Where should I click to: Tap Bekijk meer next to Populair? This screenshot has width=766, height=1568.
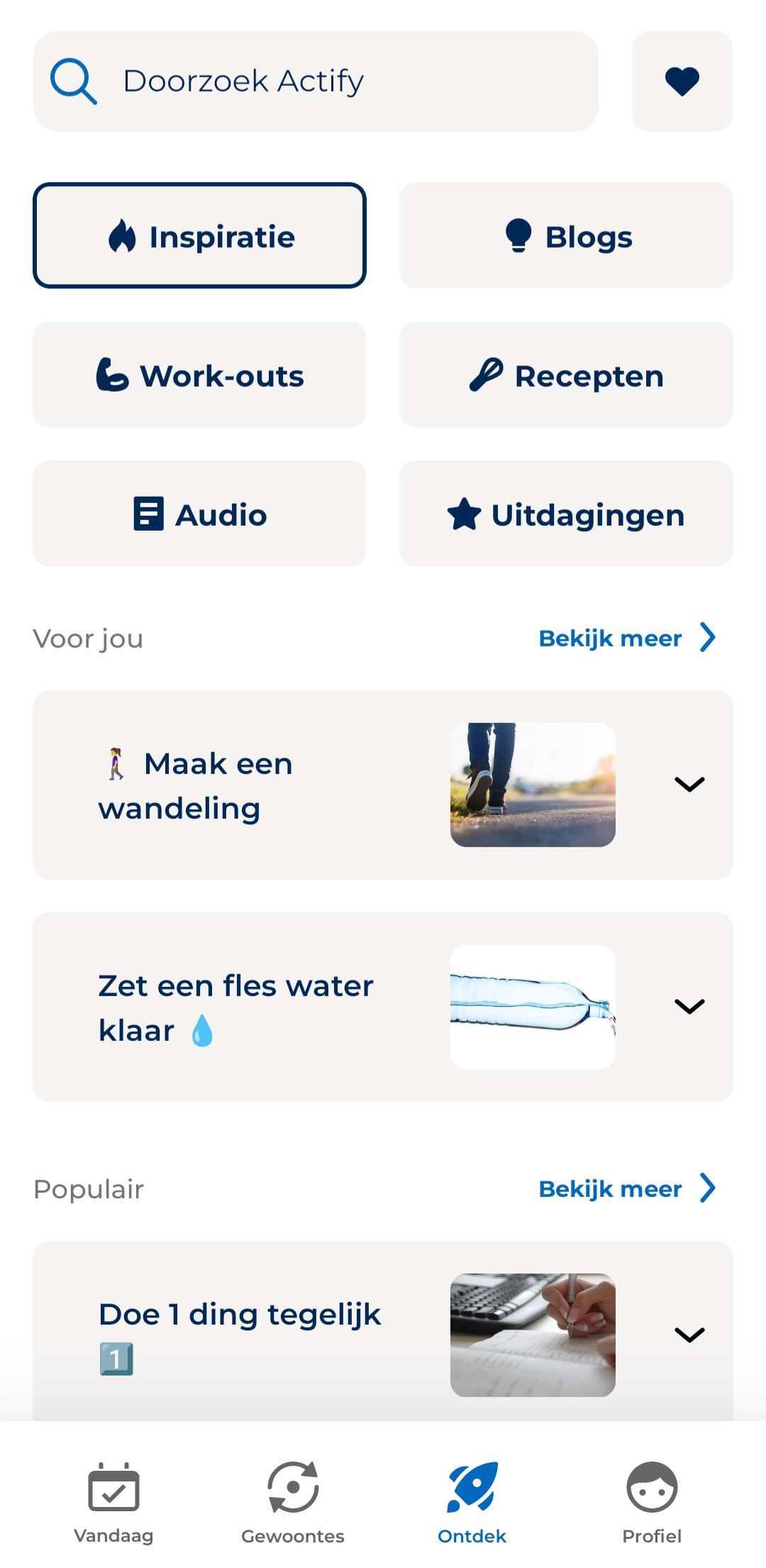click(627, 1188)
